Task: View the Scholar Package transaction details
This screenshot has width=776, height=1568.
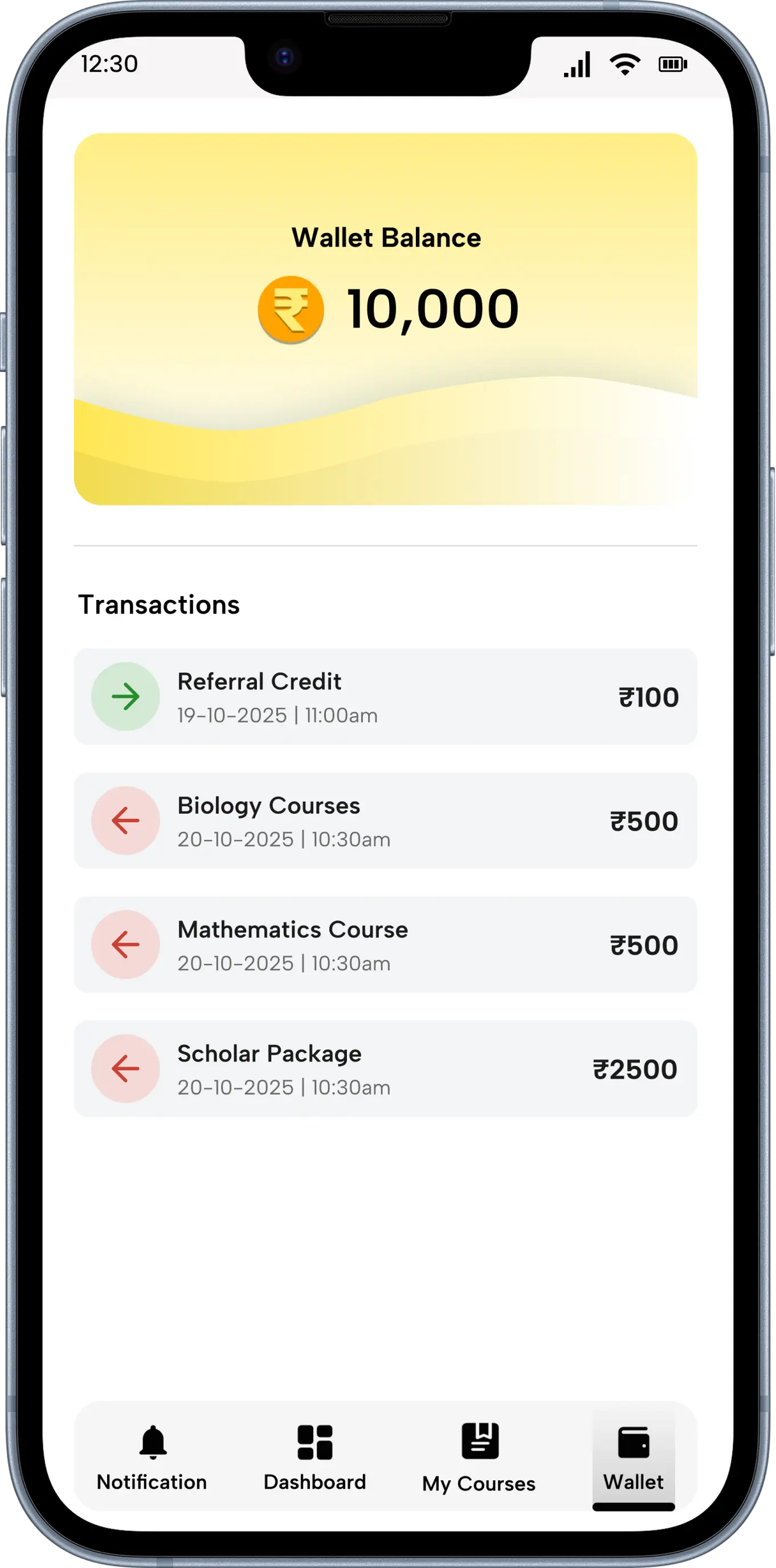Action: click(385, 1069)
